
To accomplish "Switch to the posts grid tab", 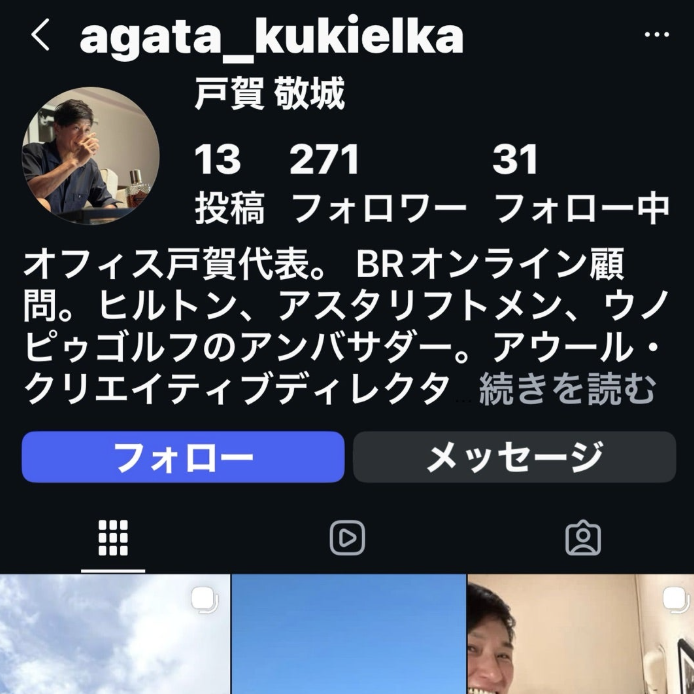I will pyautogui.click(x=113, y=538).
